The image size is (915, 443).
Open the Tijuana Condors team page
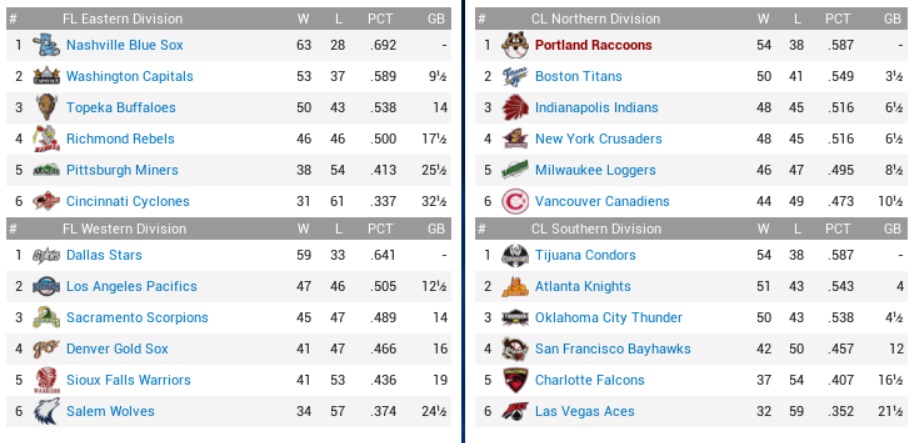pyautogui.click(x=585, y=255)
